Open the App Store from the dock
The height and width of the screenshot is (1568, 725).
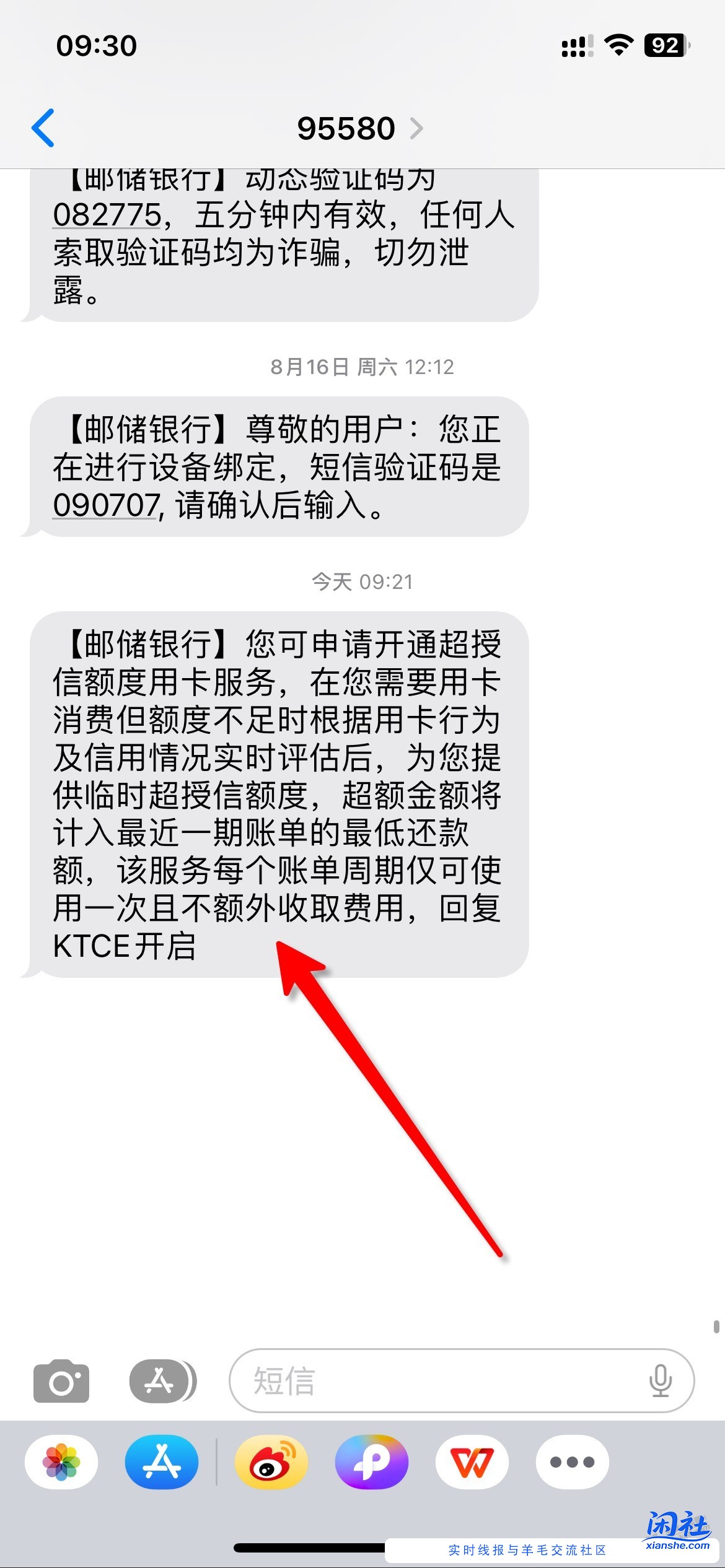coord(162,1463)
